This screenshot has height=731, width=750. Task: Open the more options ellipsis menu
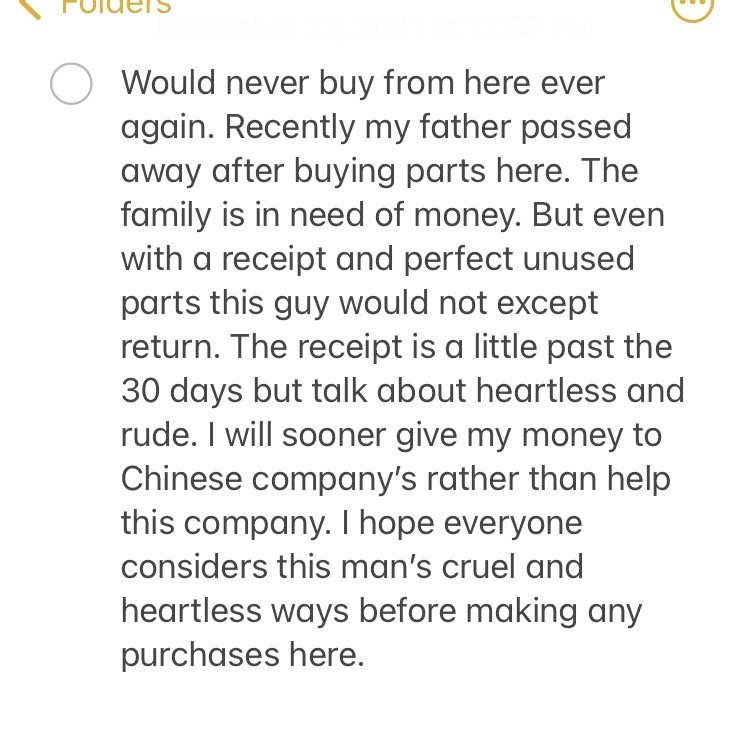692,6
